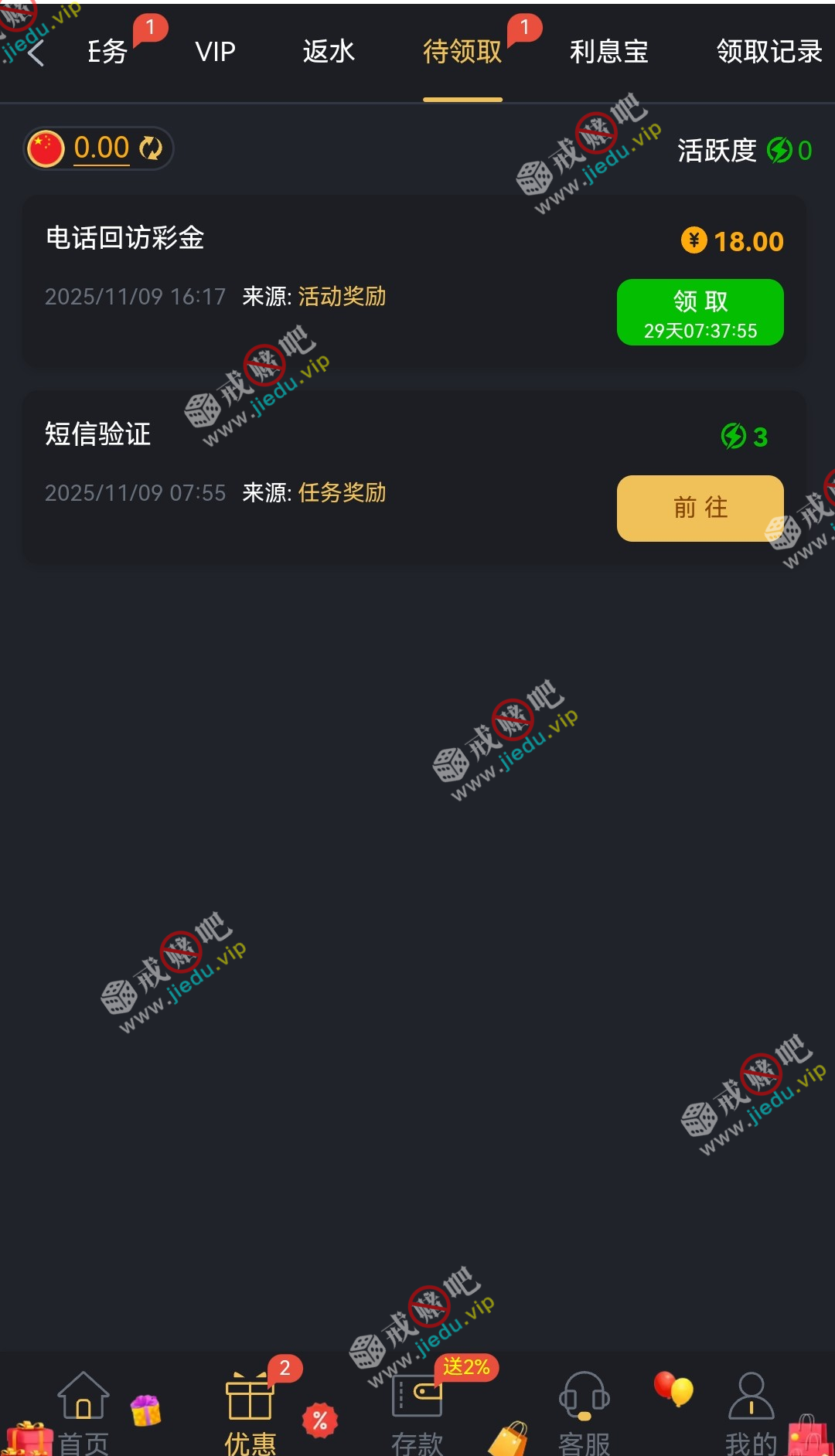Tap 前往 for 短信验证 task
The height and width of the screenshot is (1456, 835).
[x=700, y=508]
